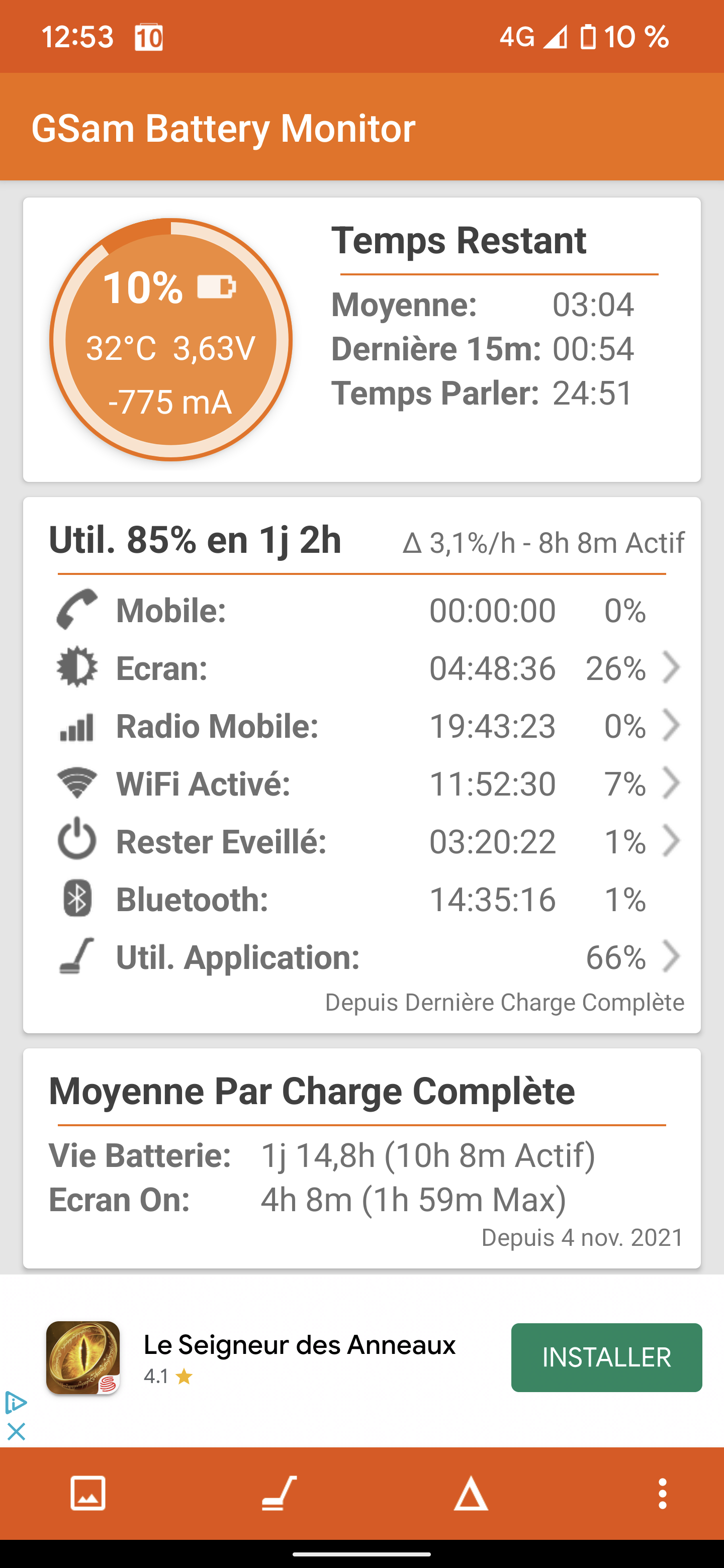Open Util. Application usage breakdown
The width and height of the screenshot is (724, 1568).
tap(366, 957)
